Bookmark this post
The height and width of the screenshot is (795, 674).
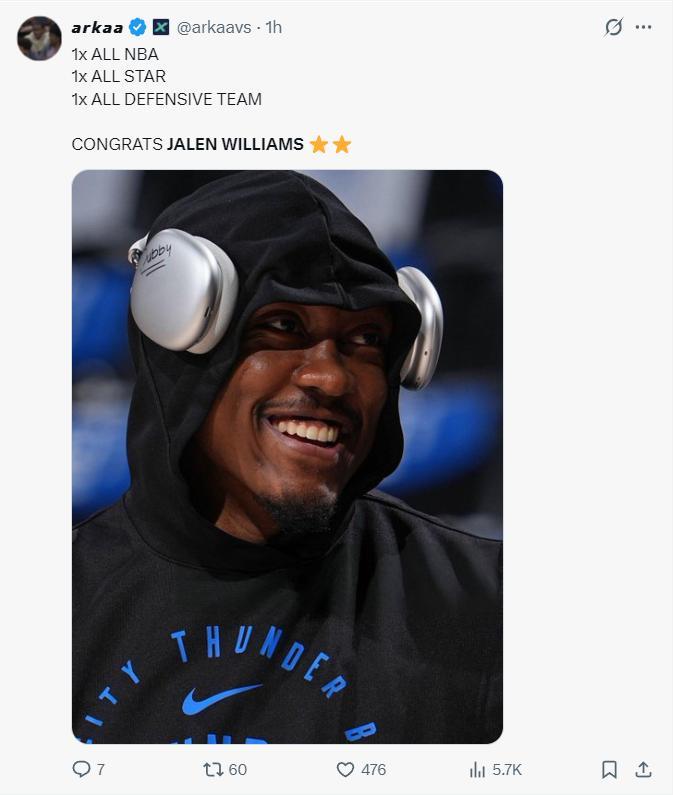click(x=609, y=769)
